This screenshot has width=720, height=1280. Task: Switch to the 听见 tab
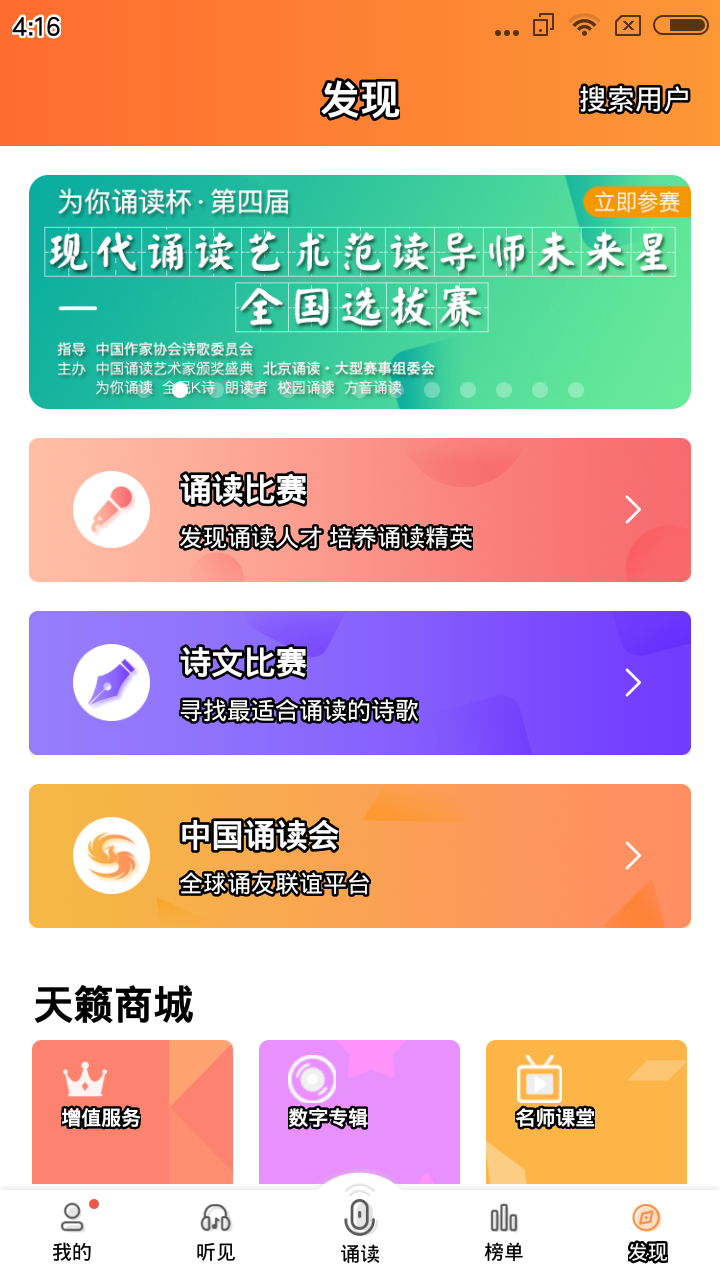[x=216, y=1232]
